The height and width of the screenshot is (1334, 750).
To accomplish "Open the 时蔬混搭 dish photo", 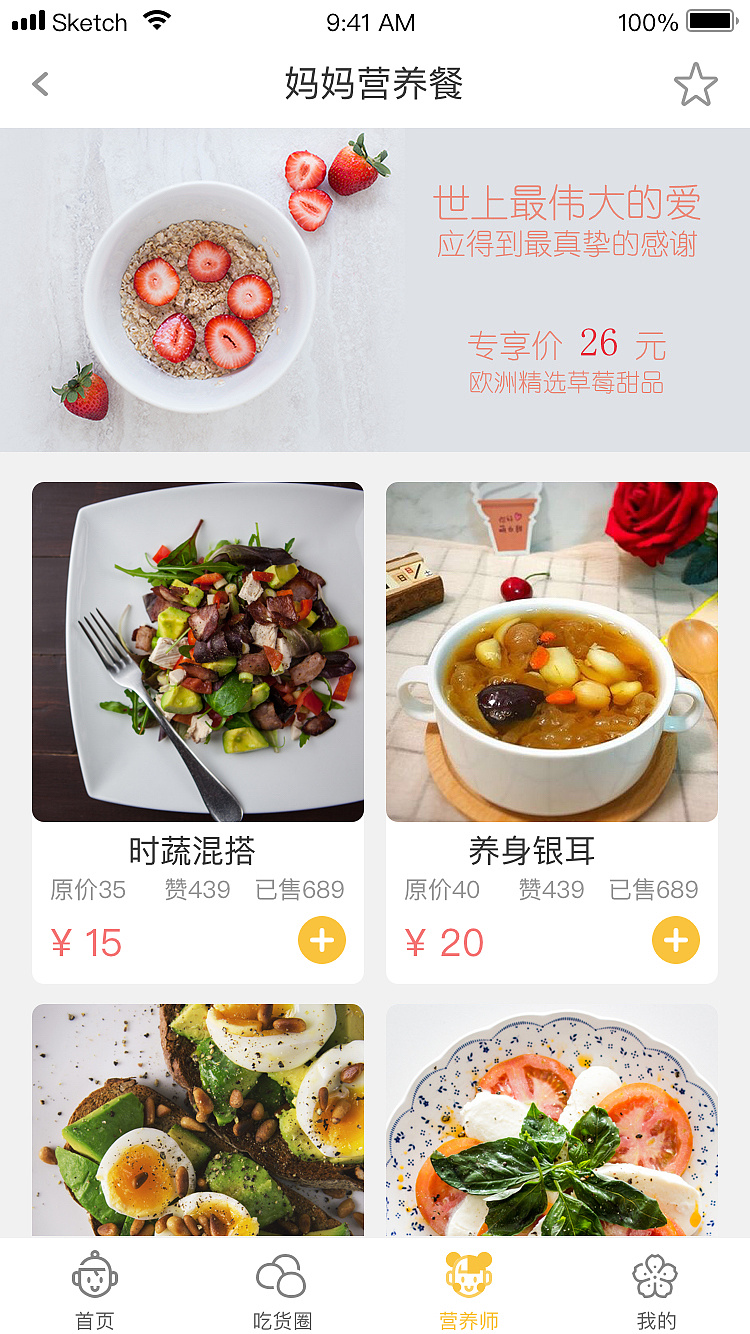I will [x=197, y=651].
